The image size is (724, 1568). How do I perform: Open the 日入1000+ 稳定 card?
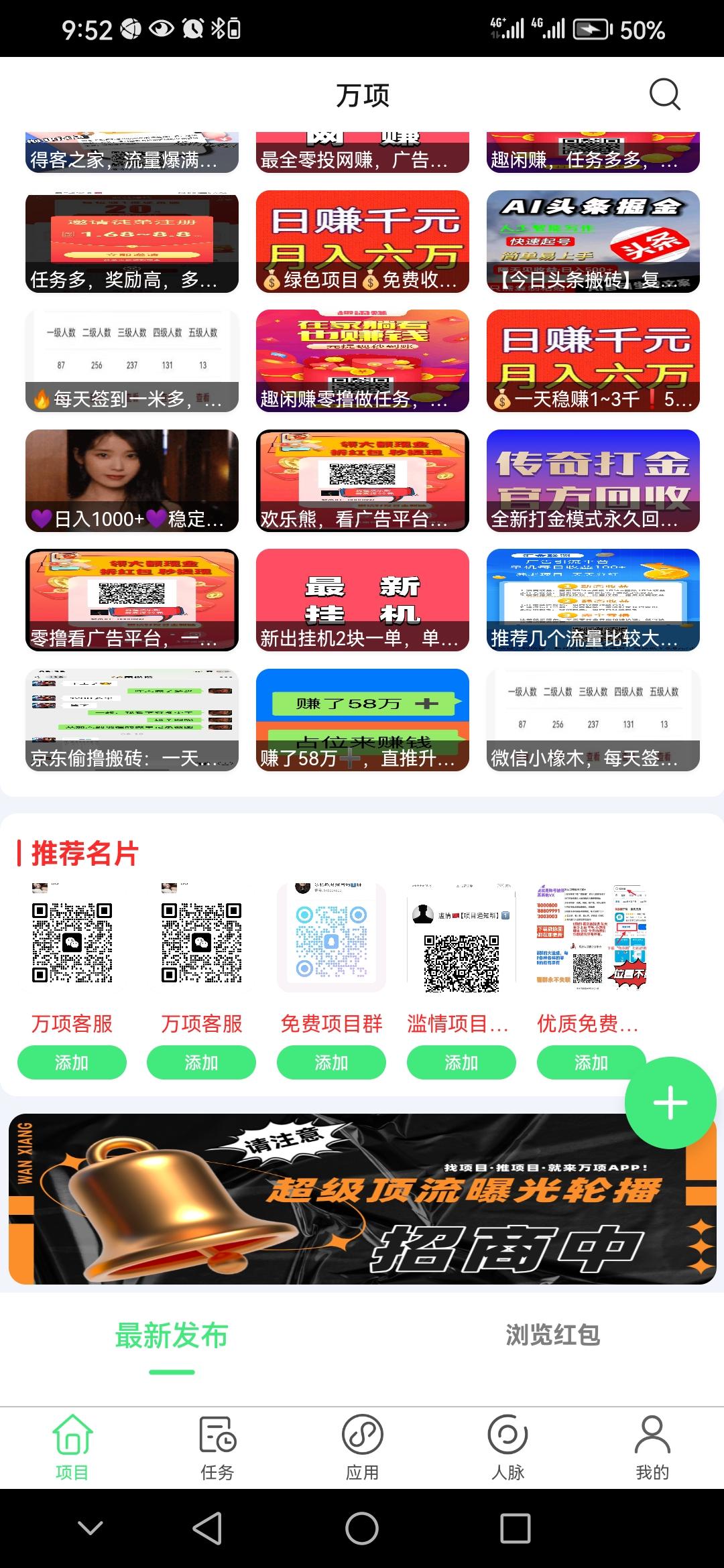[x=132, y=480]
